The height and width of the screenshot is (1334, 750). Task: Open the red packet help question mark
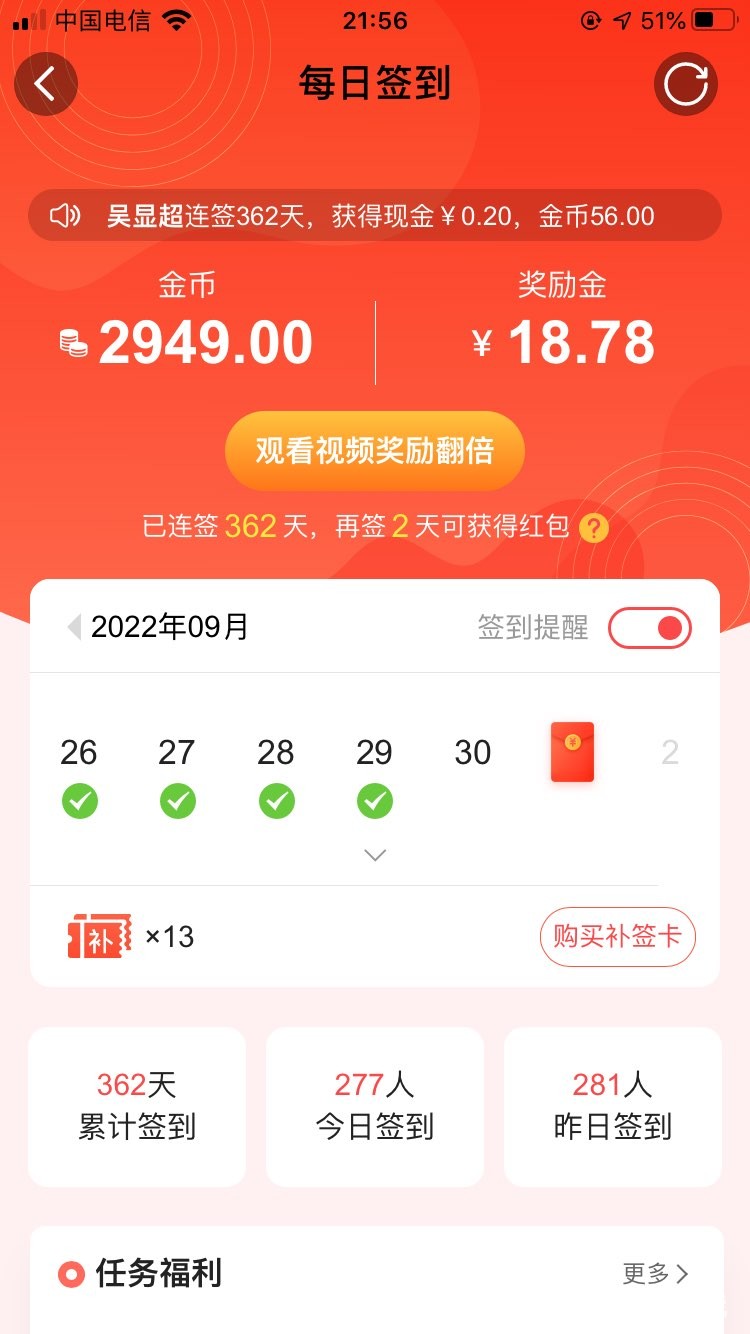pos(594,528)
